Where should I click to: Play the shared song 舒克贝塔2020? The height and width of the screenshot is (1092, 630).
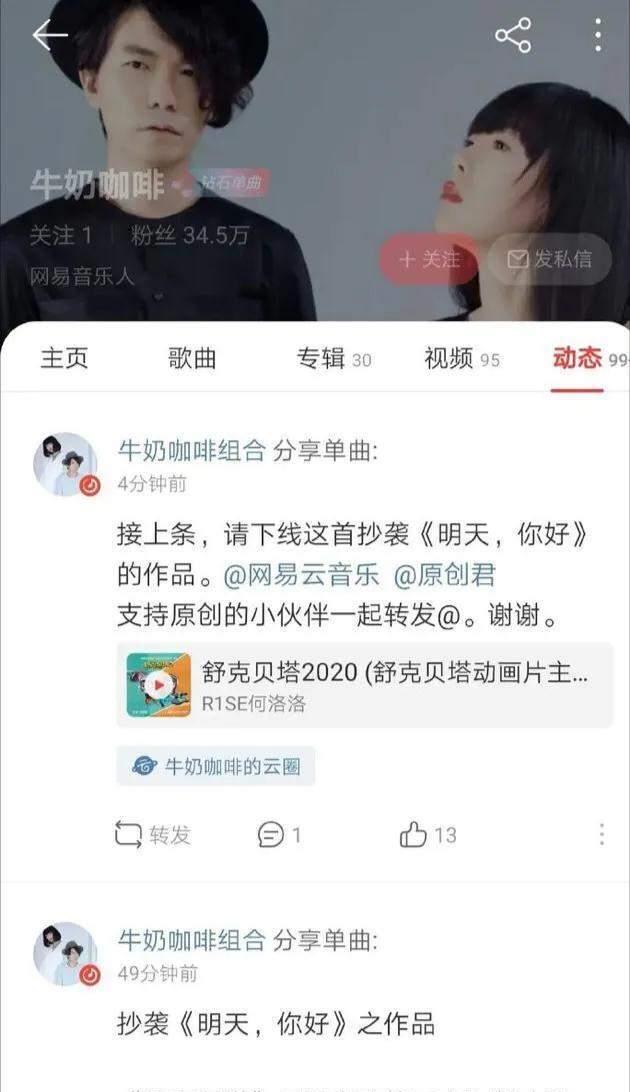[x=159, y=685]
